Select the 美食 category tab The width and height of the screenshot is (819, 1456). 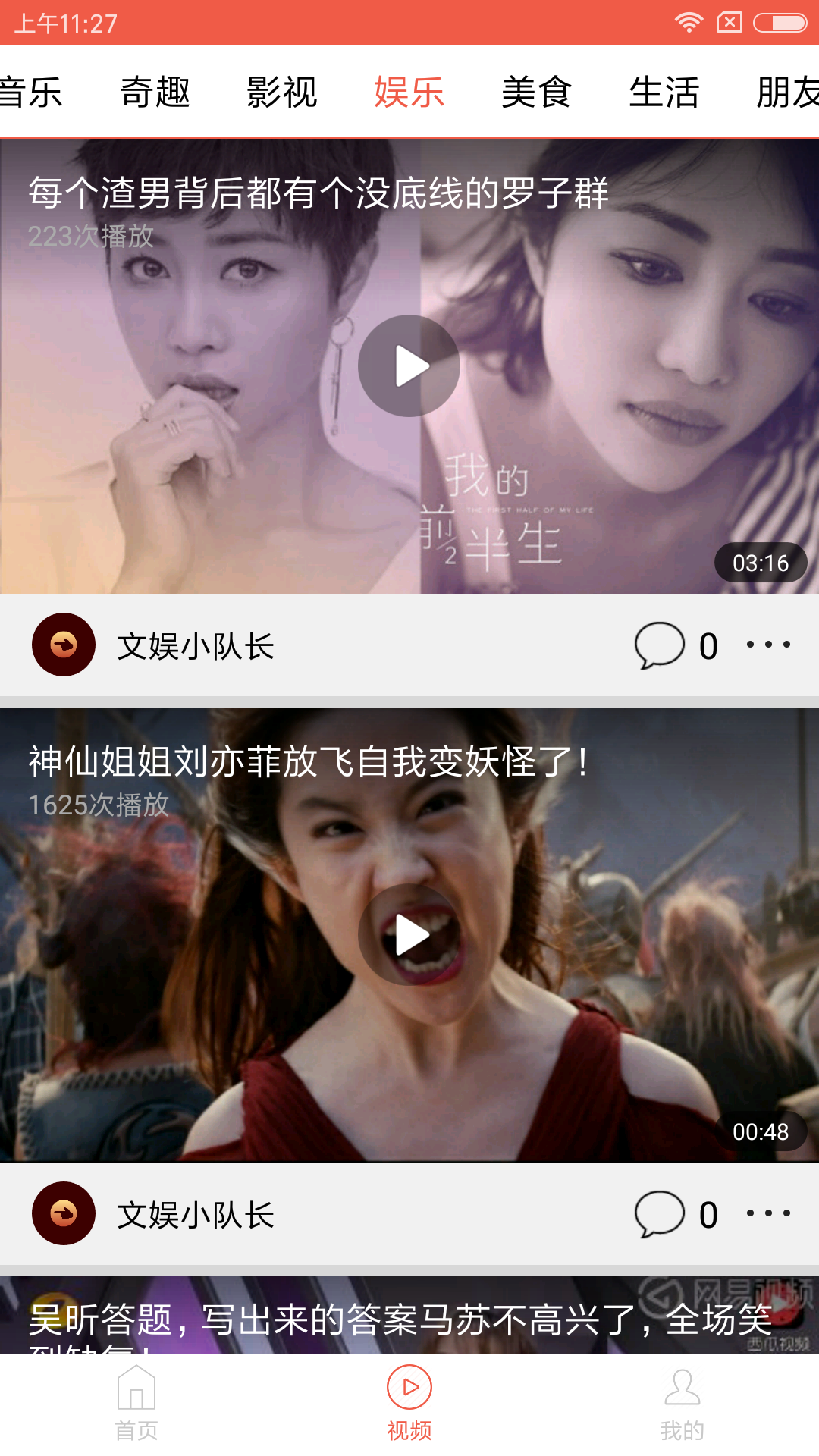pyautogui.click(x=537, y=93)
